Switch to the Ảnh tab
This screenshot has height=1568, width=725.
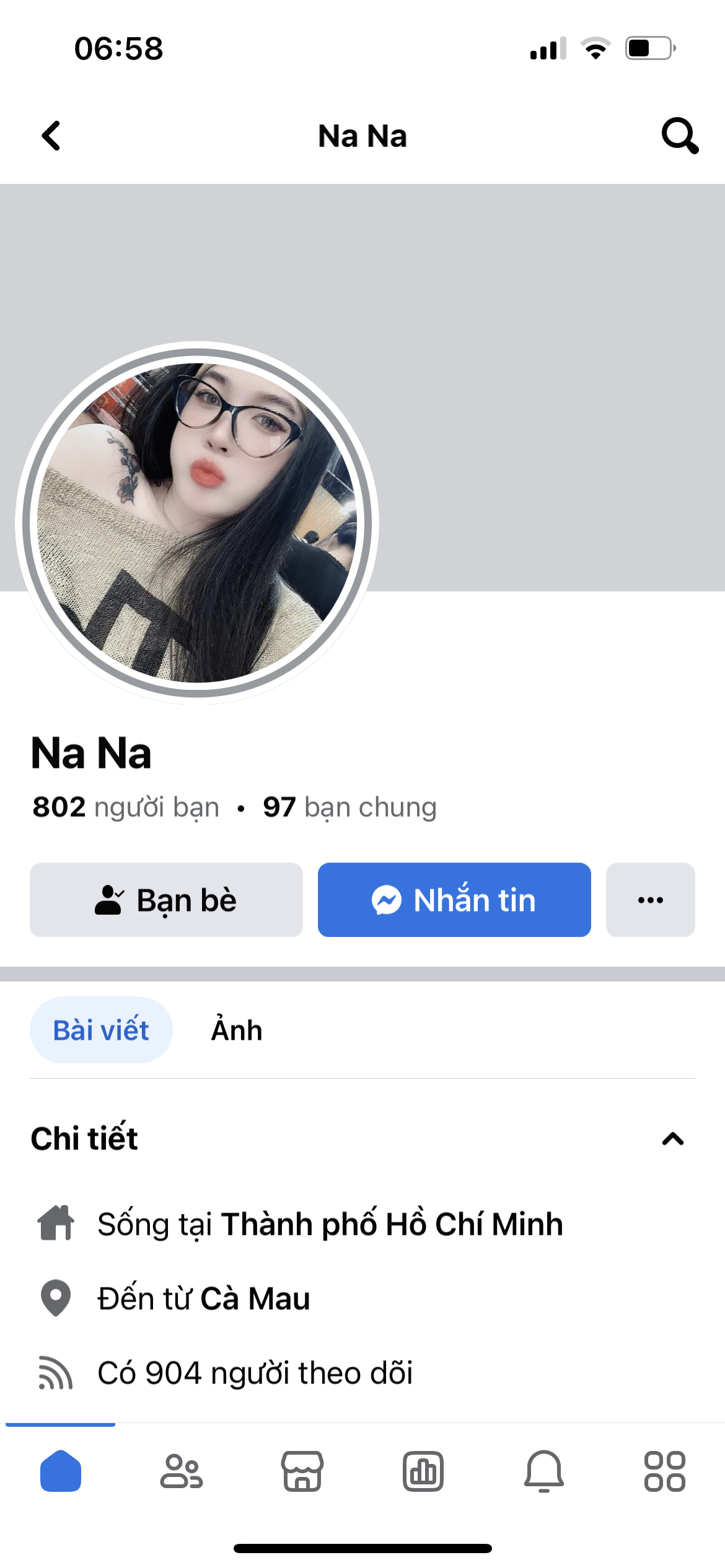coord(237,1030)
